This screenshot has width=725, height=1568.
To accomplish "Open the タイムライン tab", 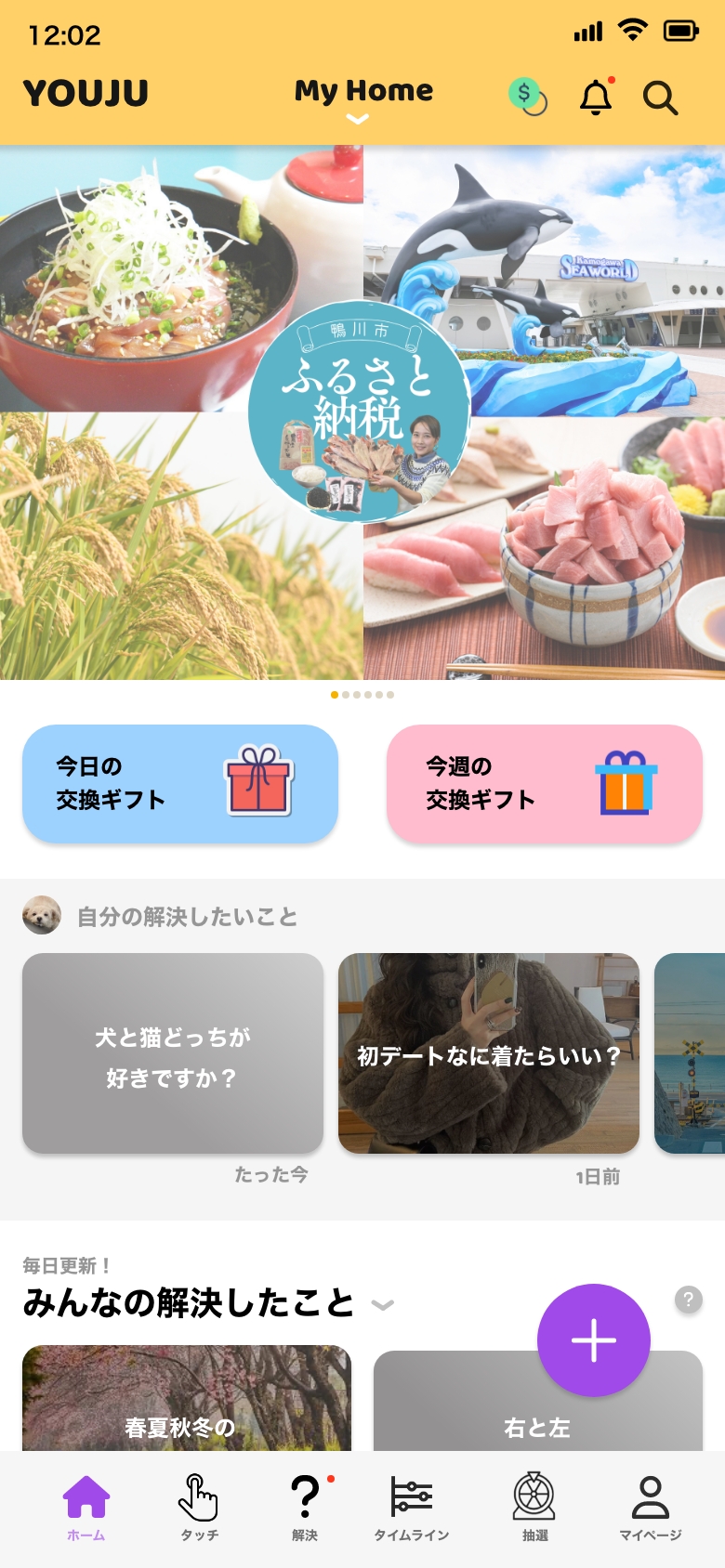I will (x=411, y=1505).
